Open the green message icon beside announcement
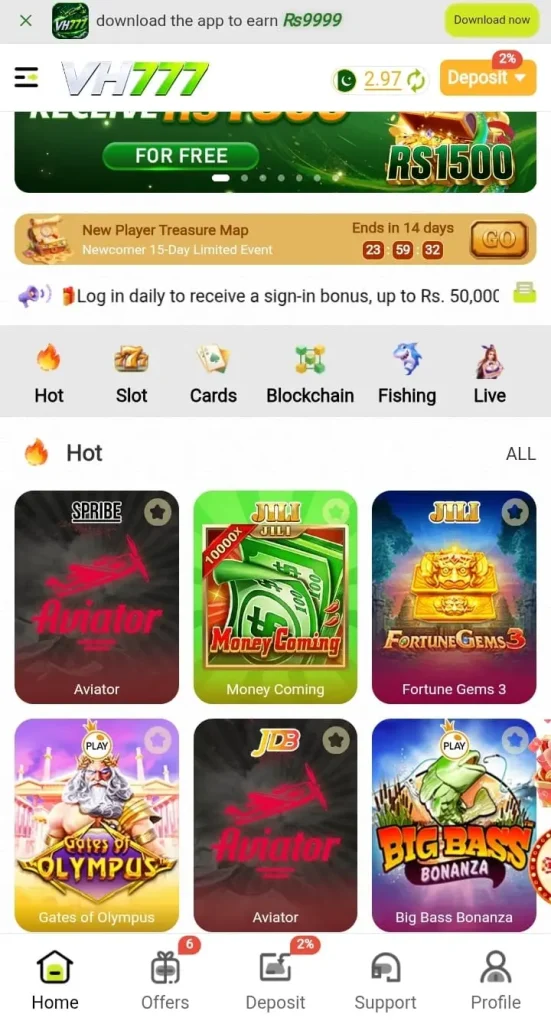Screen dimensions: 551x1024 click(x=524, y=293)
